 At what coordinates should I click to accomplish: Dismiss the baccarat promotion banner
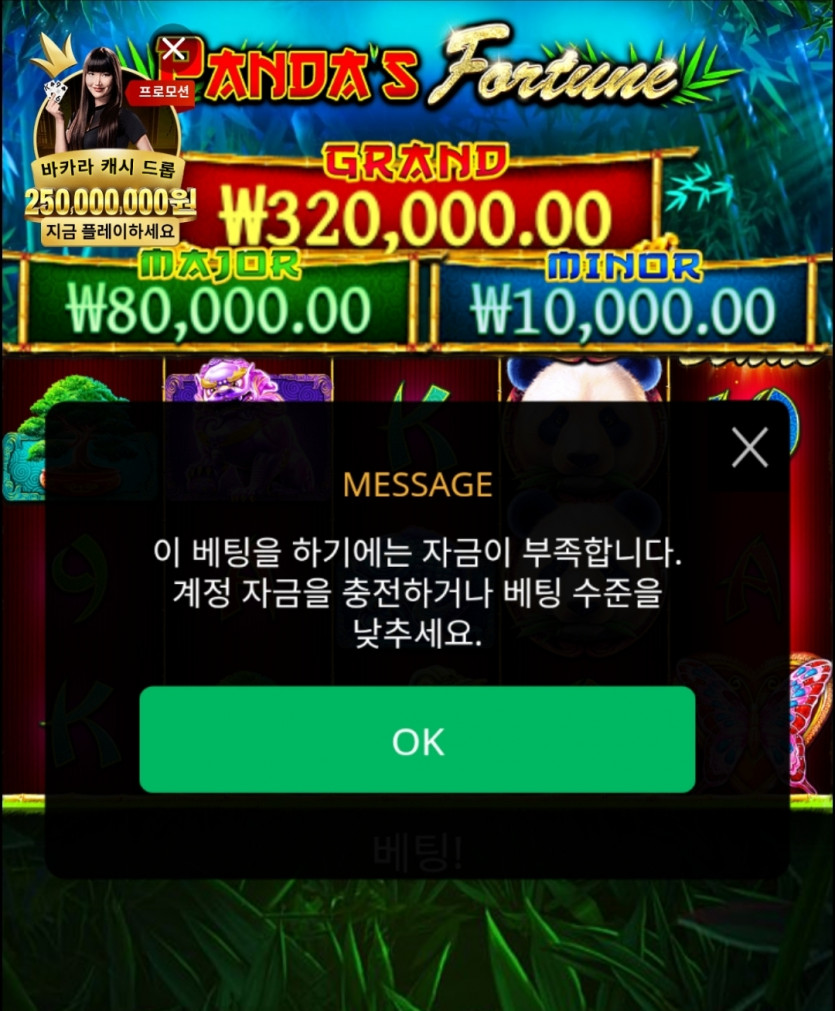[x=174, y=47]
